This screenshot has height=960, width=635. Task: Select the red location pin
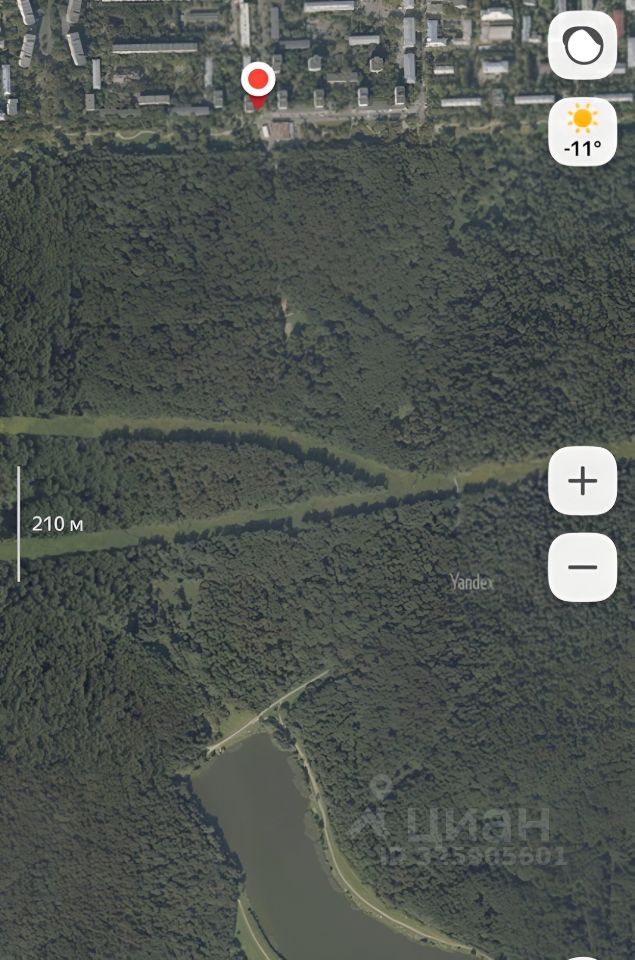tap(258, 81)
